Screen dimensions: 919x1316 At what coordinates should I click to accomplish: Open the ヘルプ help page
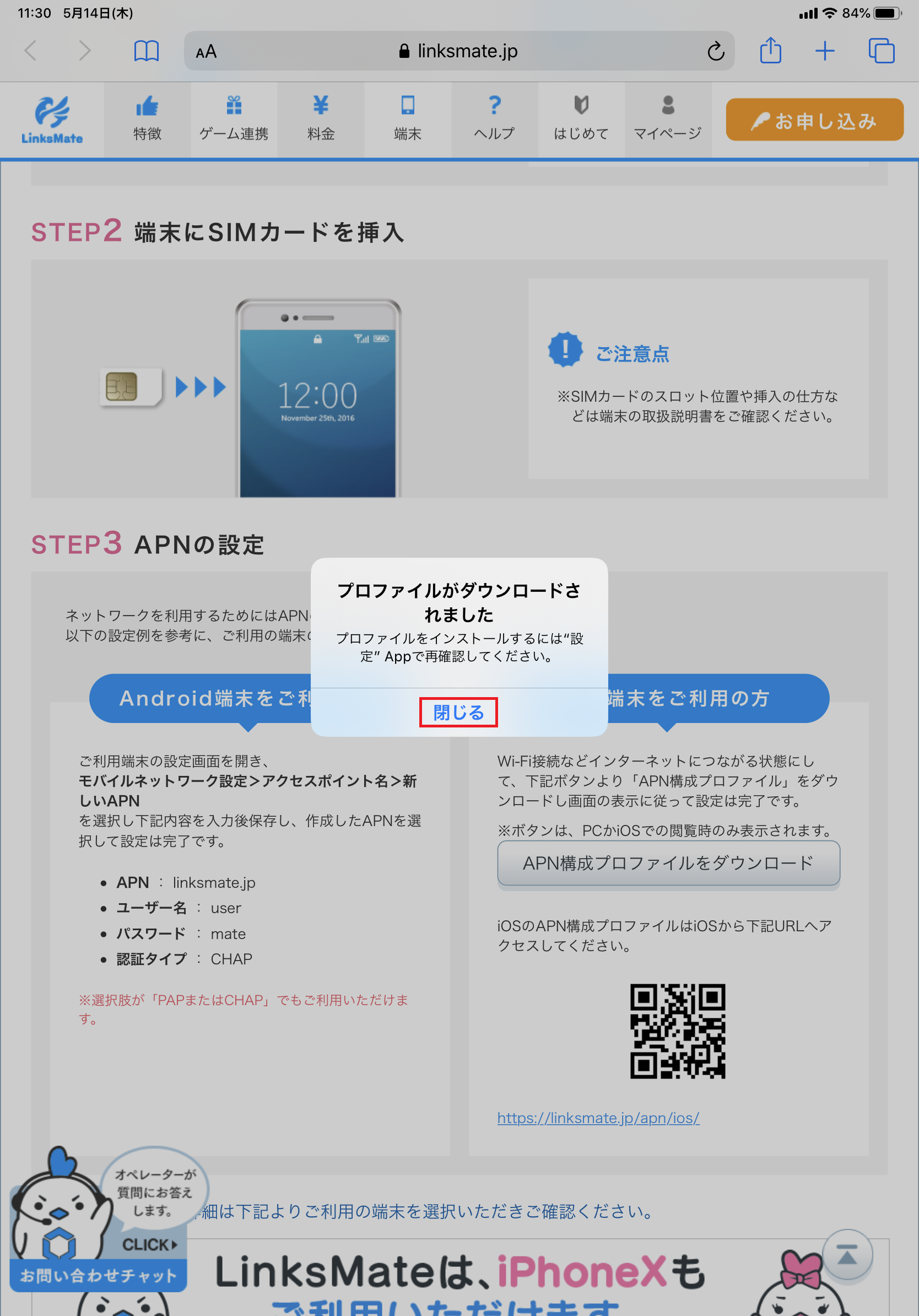coord(494,119)
